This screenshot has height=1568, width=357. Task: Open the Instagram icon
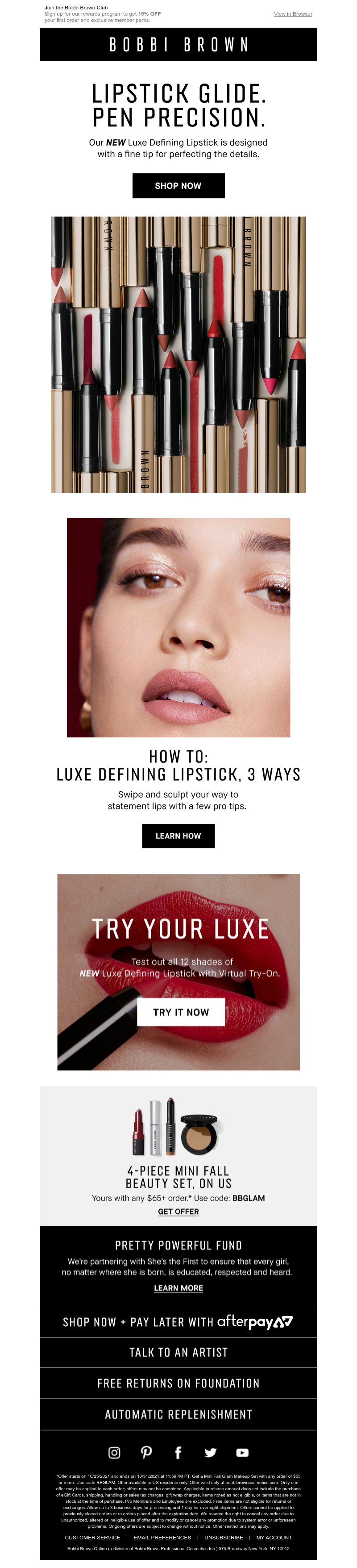(x=114, y=1452)
